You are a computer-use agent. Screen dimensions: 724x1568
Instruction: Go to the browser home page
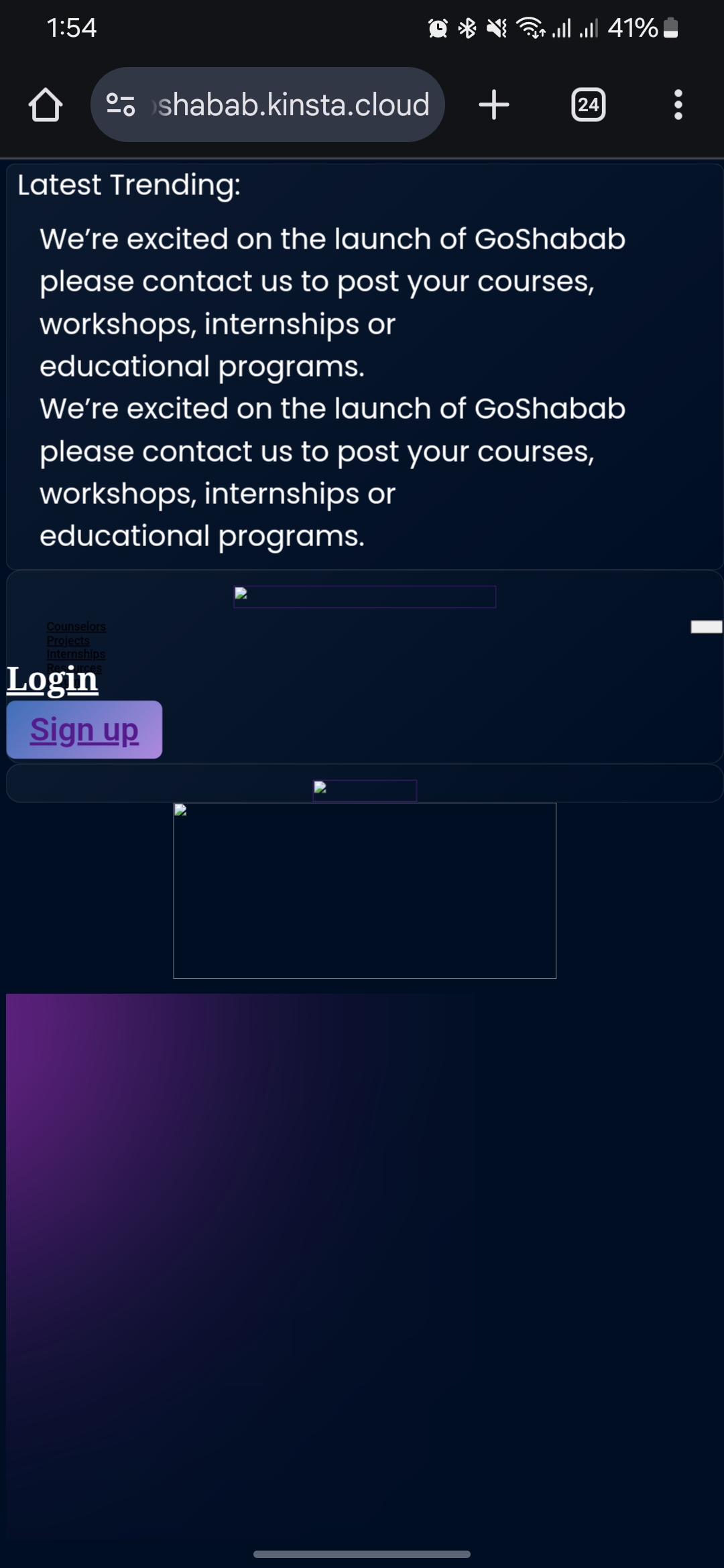46,105
